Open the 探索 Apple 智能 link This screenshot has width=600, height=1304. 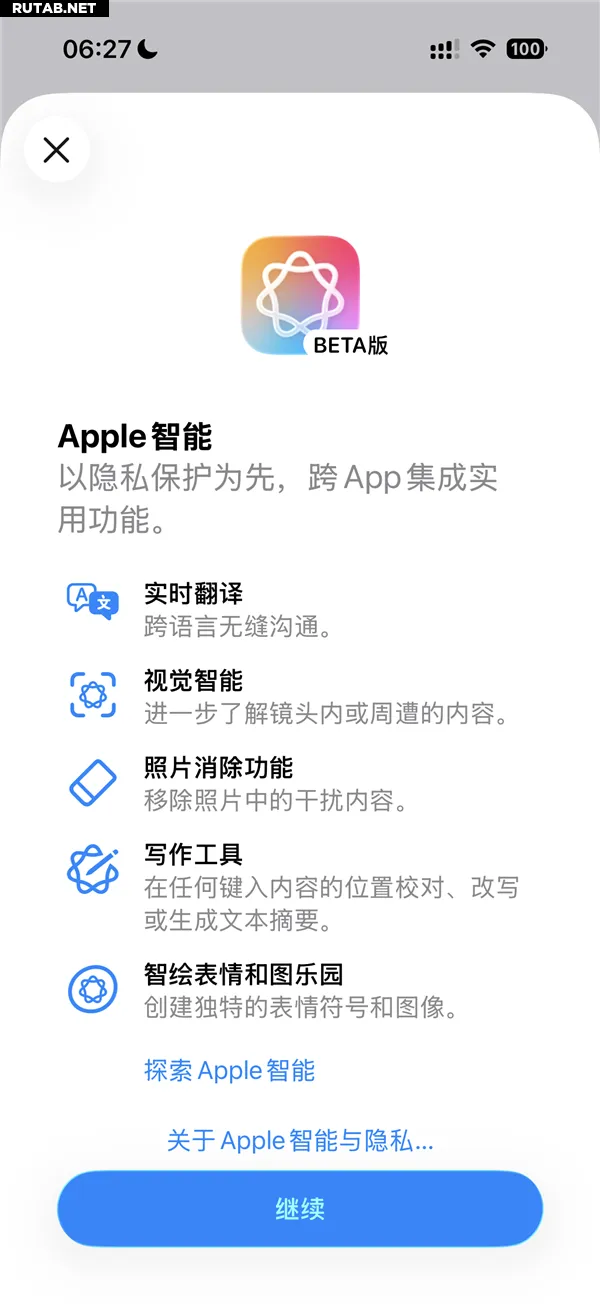pos(230,1070)
